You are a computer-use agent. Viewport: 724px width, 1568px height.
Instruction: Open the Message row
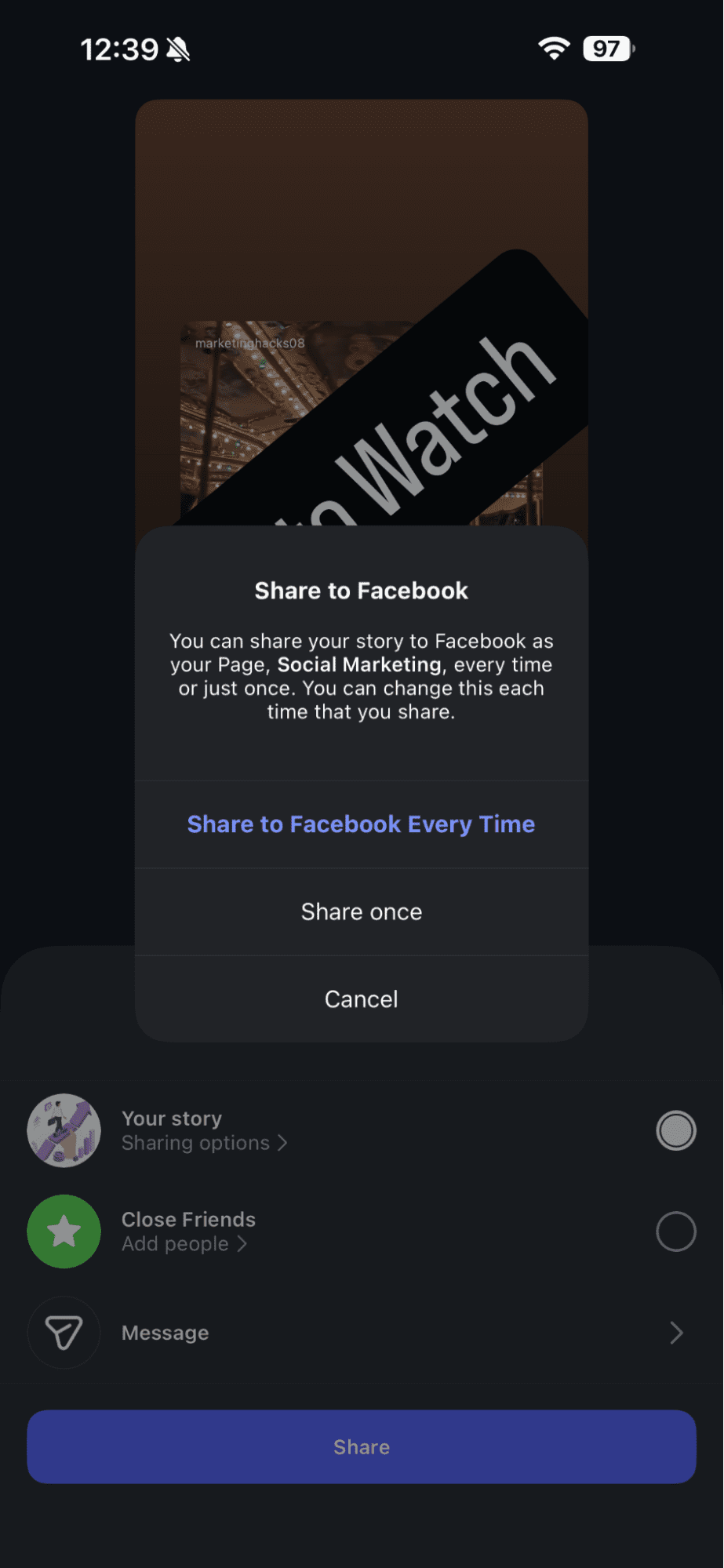pyautogui.click(x=361, y=1333)
